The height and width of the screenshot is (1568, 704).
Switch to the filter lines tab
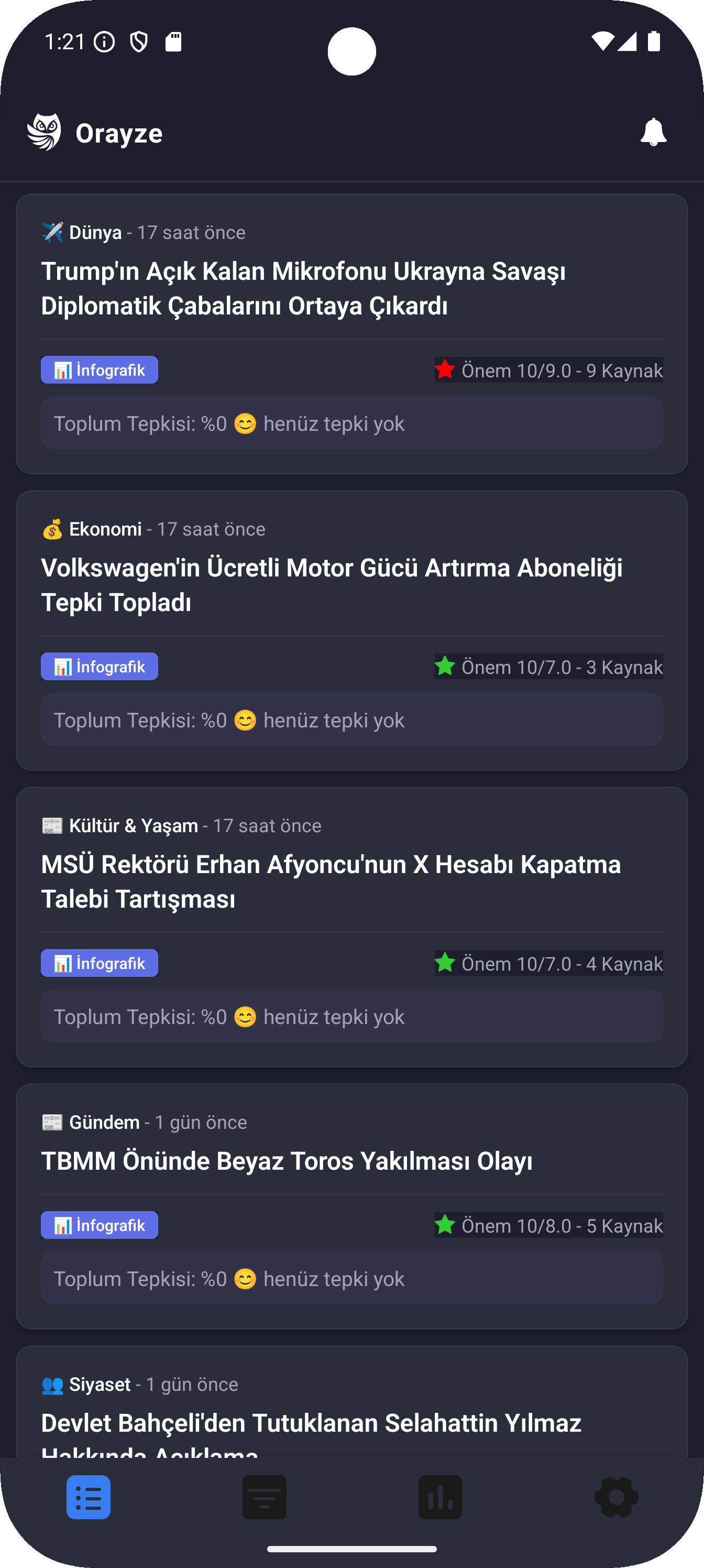click(264, 1497)
